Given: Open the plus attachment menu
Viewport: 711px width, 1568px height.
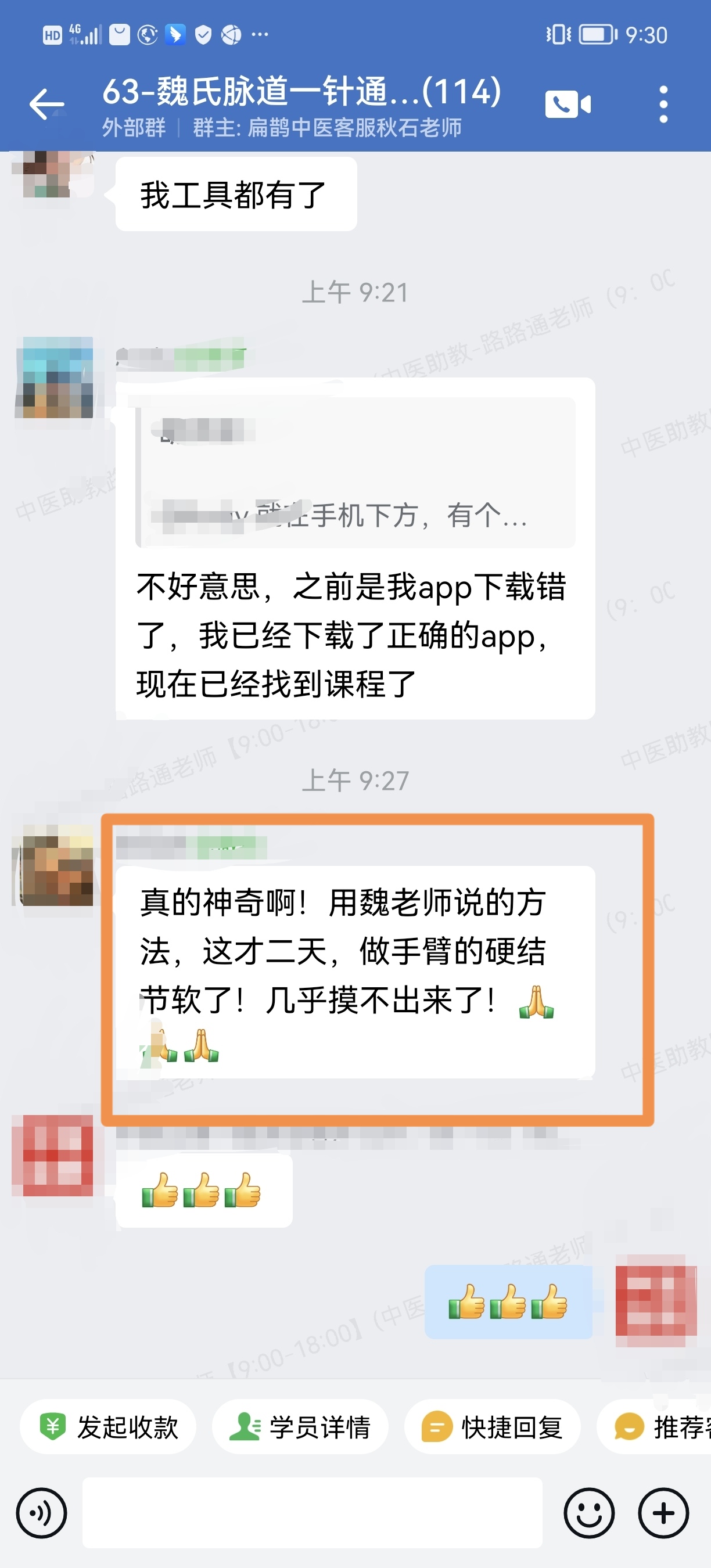Looking at the screenshot, I should point(663,1512).
